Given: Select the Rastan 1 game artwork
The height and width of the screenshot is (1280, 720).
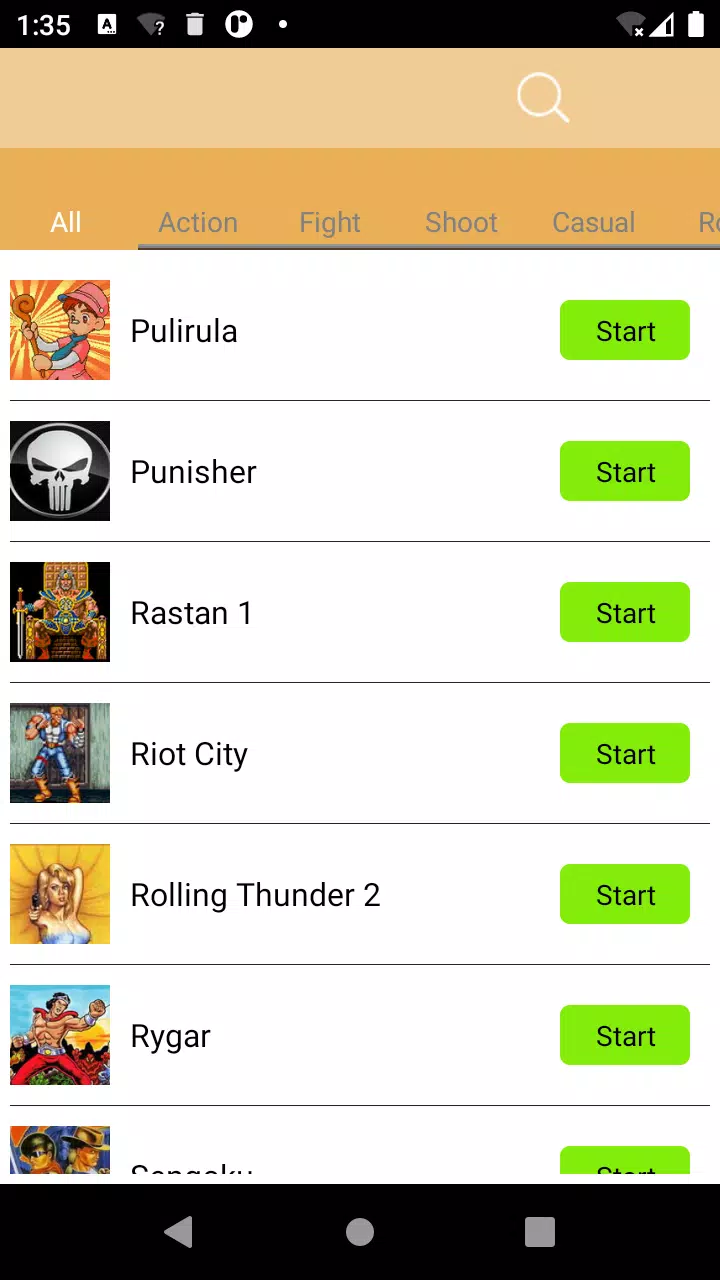Looking at the screenshot, I should point(59,612).
